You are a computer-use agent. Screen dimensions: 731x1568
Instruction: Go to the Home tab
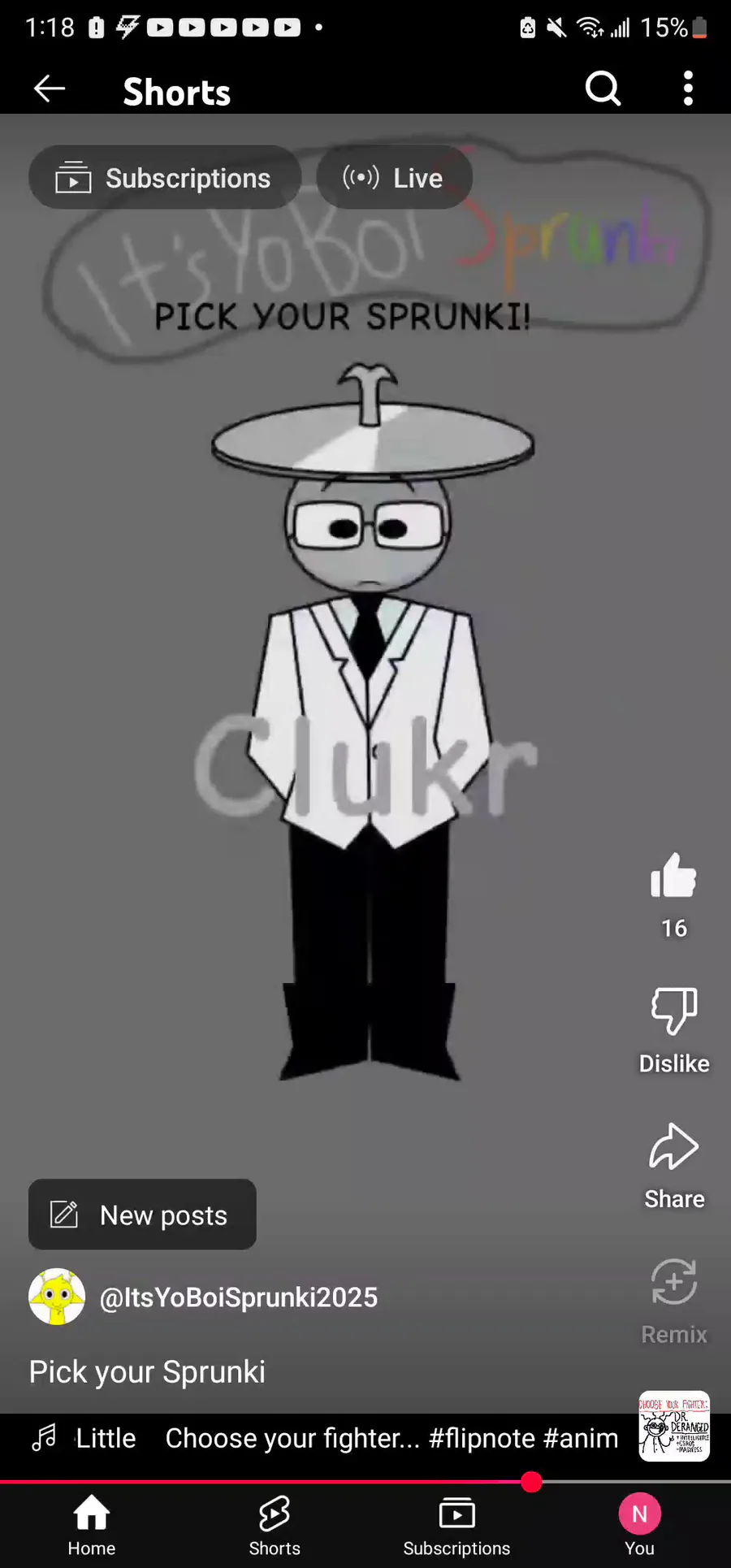(x=91, y=1525)
